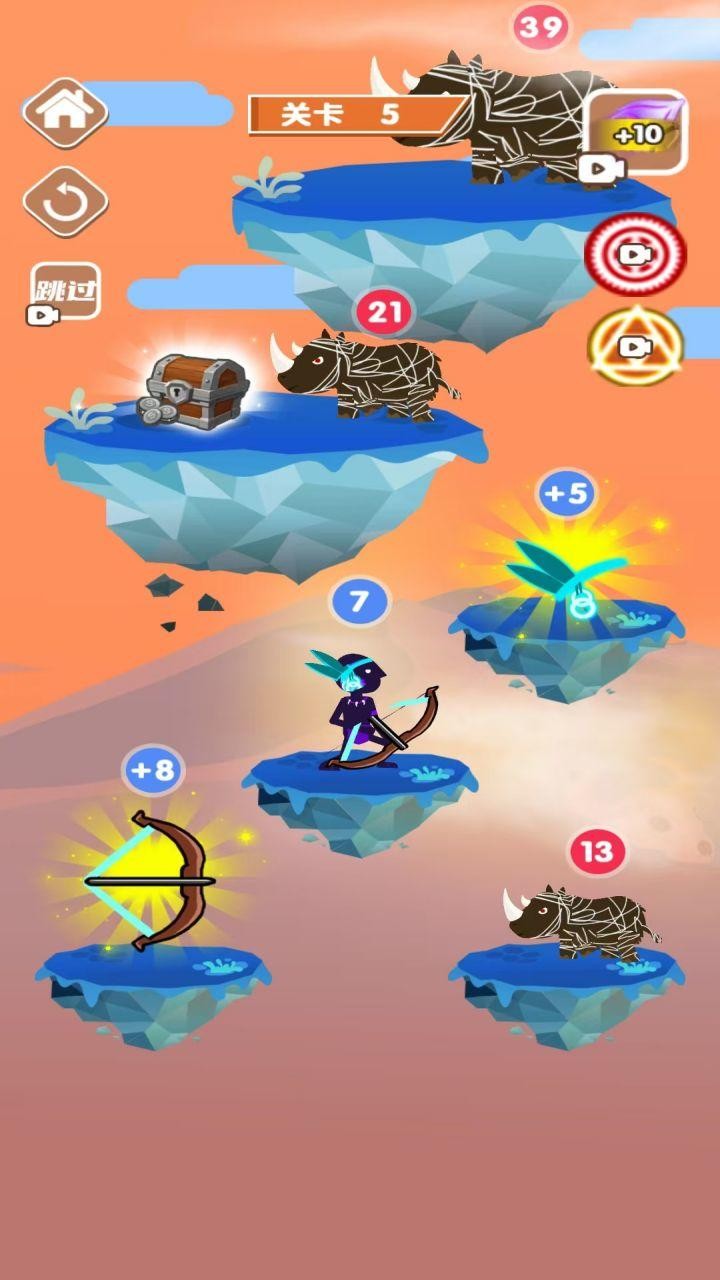Skip level by watching a video
Viewport: 720px width, 1280px height.
pos(66,292)
